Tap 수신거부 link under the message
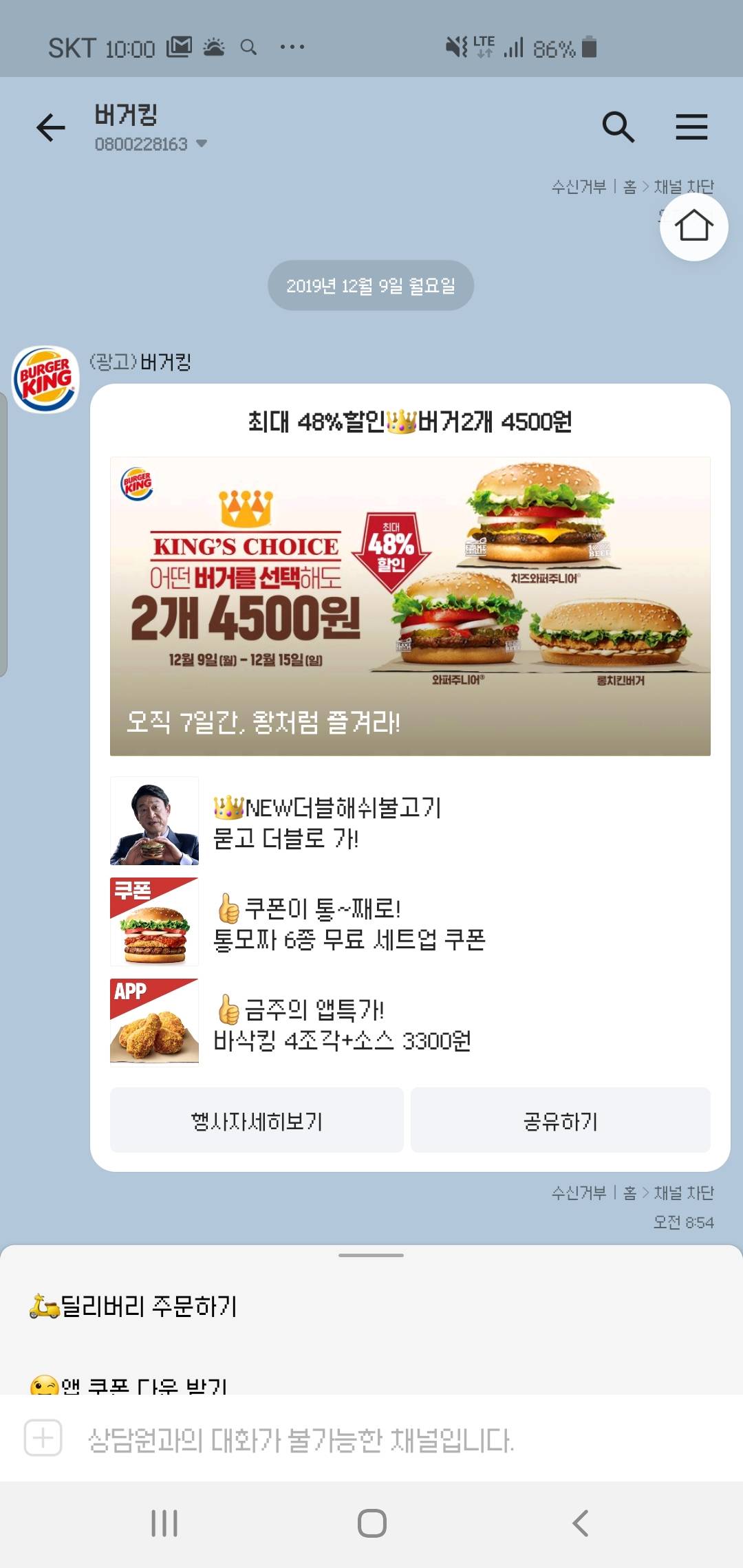The image size is (743, 1568). click(579, 1193)
